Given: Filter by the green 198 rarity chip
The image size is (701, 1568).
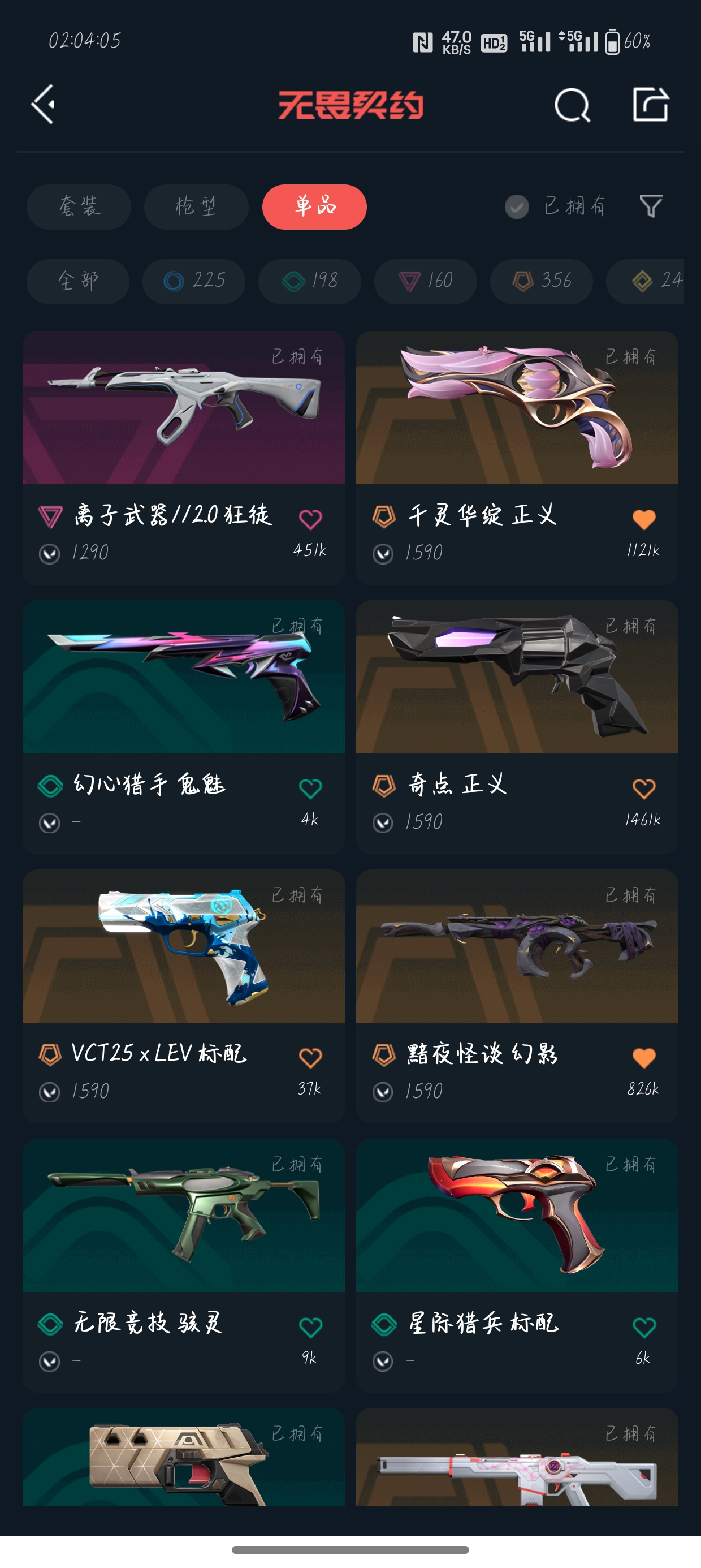Looking at the screenshot, I should [x=309, y=281].
